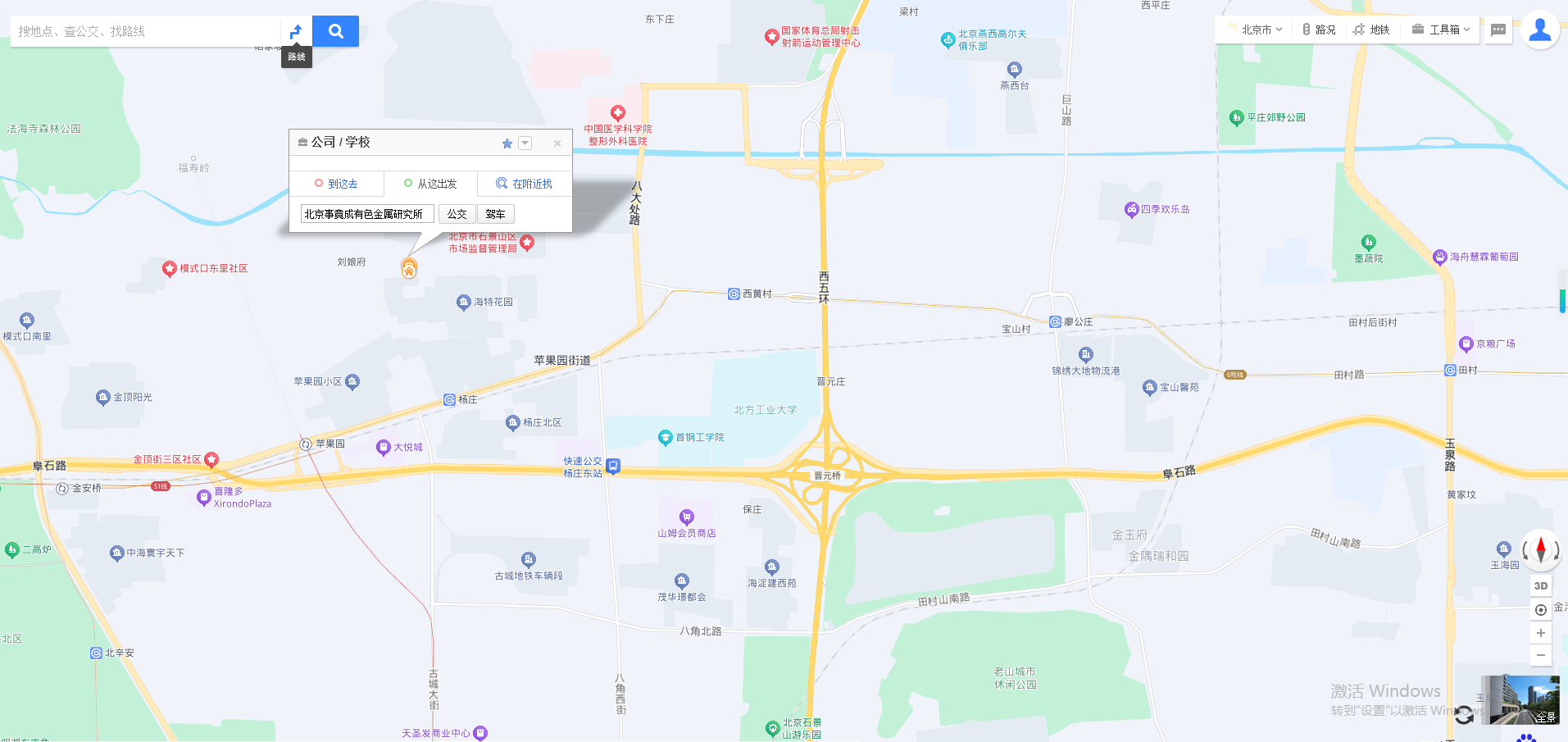Toggle the 路况 traffic layer
Image resolution: width=1568 pixels, height=742 pixels.
[1319, 30]
